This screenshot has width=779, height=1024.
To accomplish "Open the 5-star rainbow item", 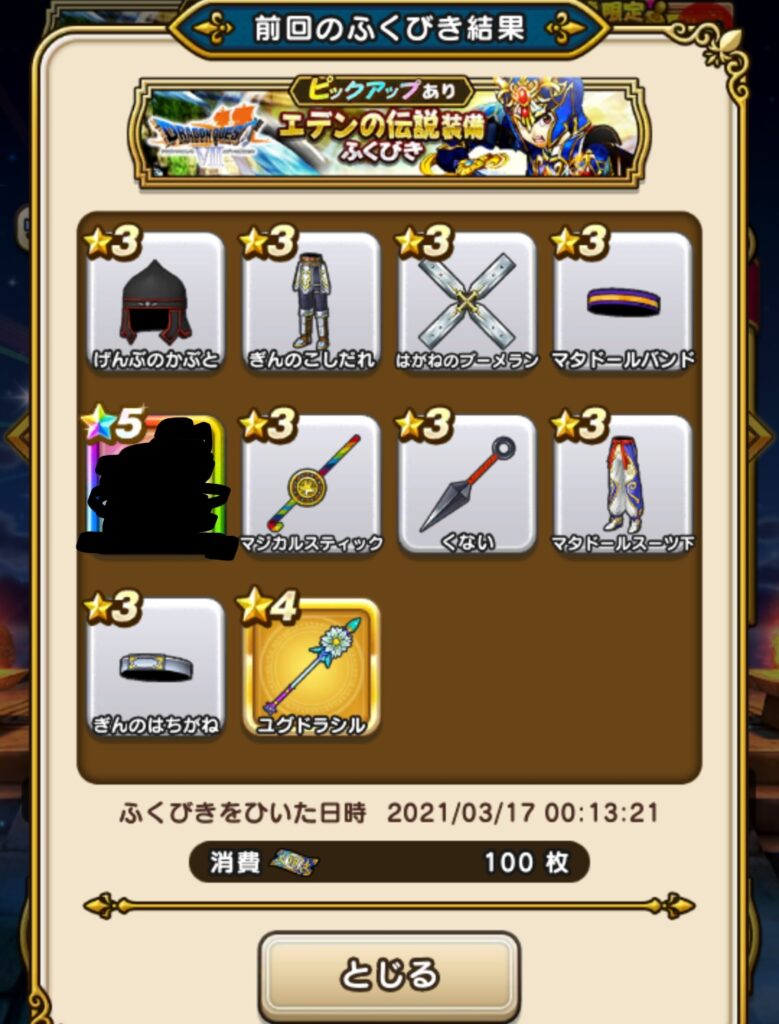I will point(155,486).
